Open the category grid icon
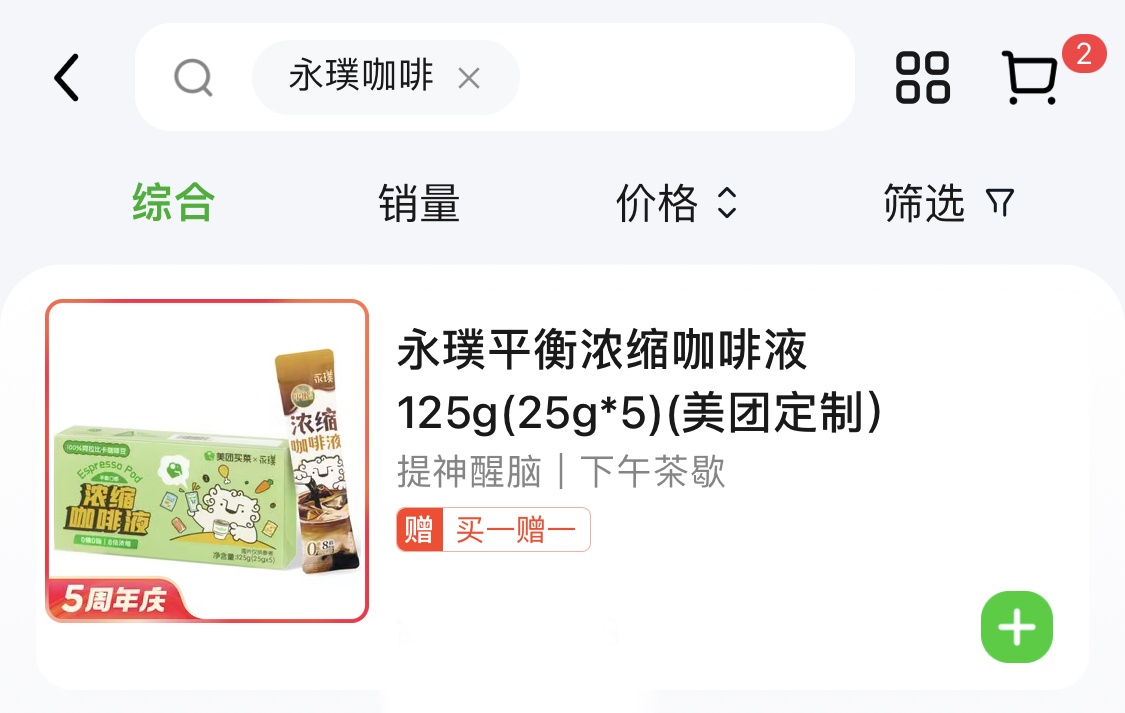Viewport: 1125px width, 713px height. (922, 78)
